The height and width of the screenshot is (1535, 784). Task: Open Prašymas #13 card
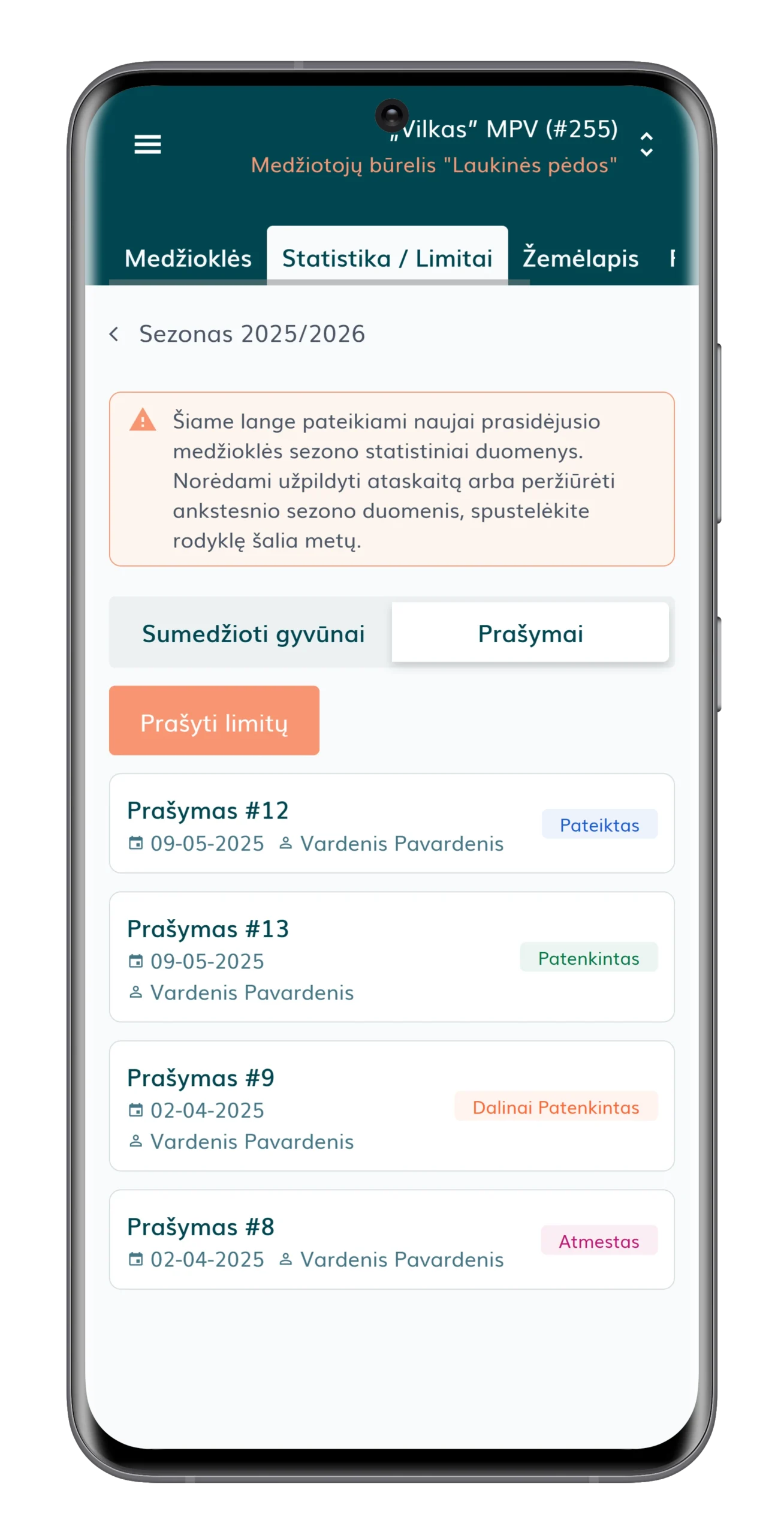[391, 957]
